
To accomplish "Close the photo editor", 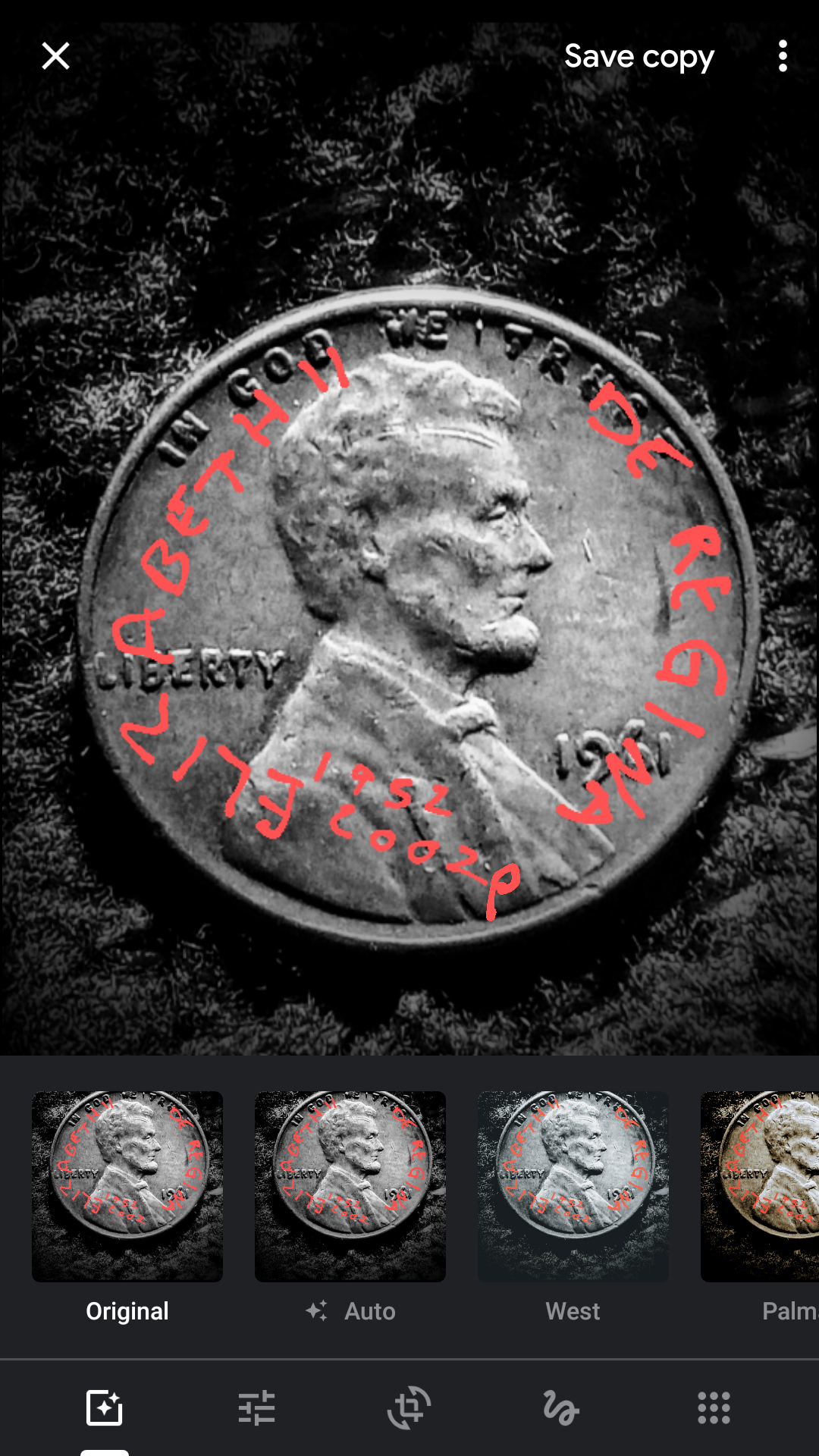I will click(55, 56).
